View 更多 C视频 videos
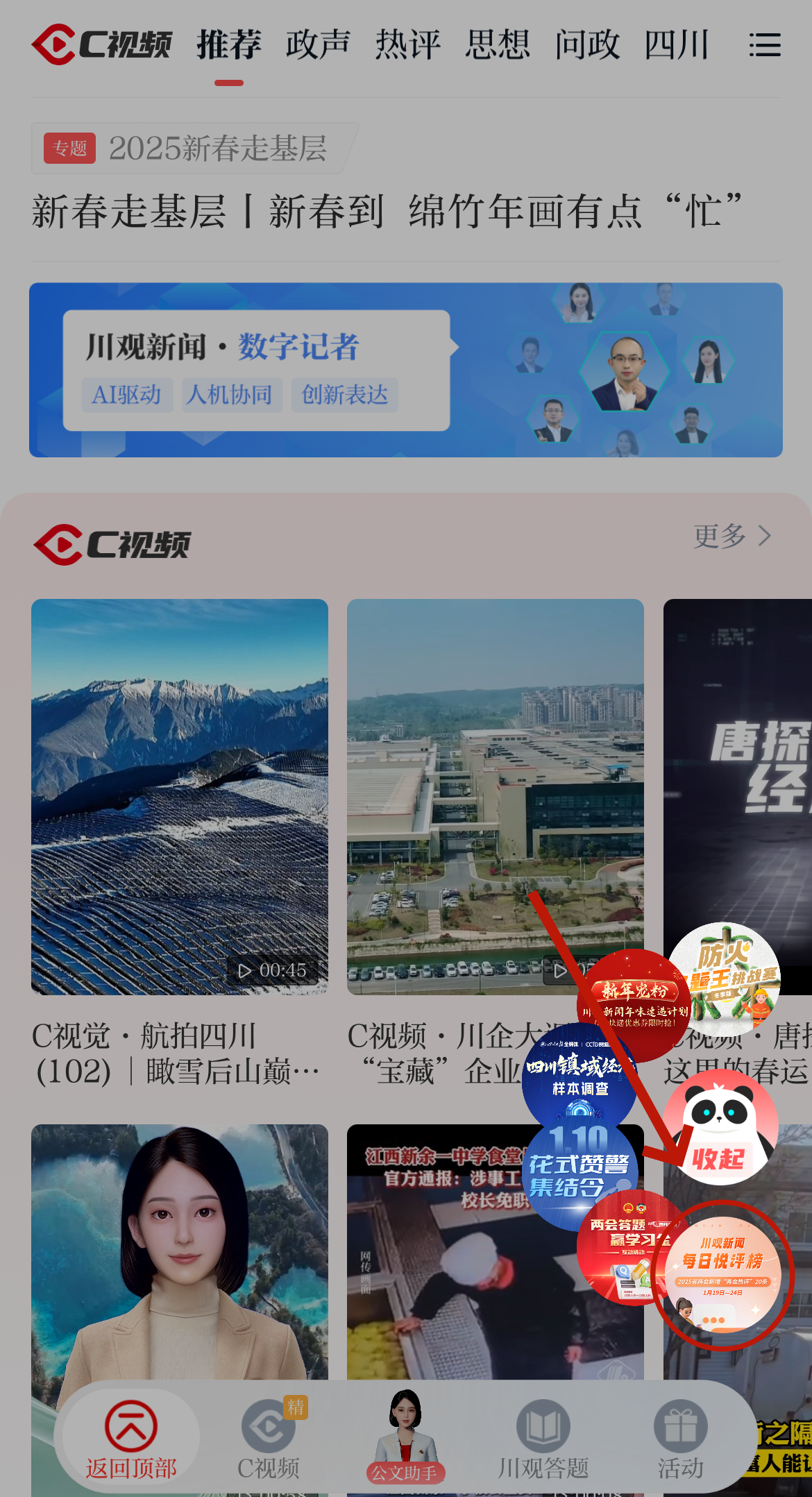Viewport: 812px width, 1497px height. coord(731,536)
